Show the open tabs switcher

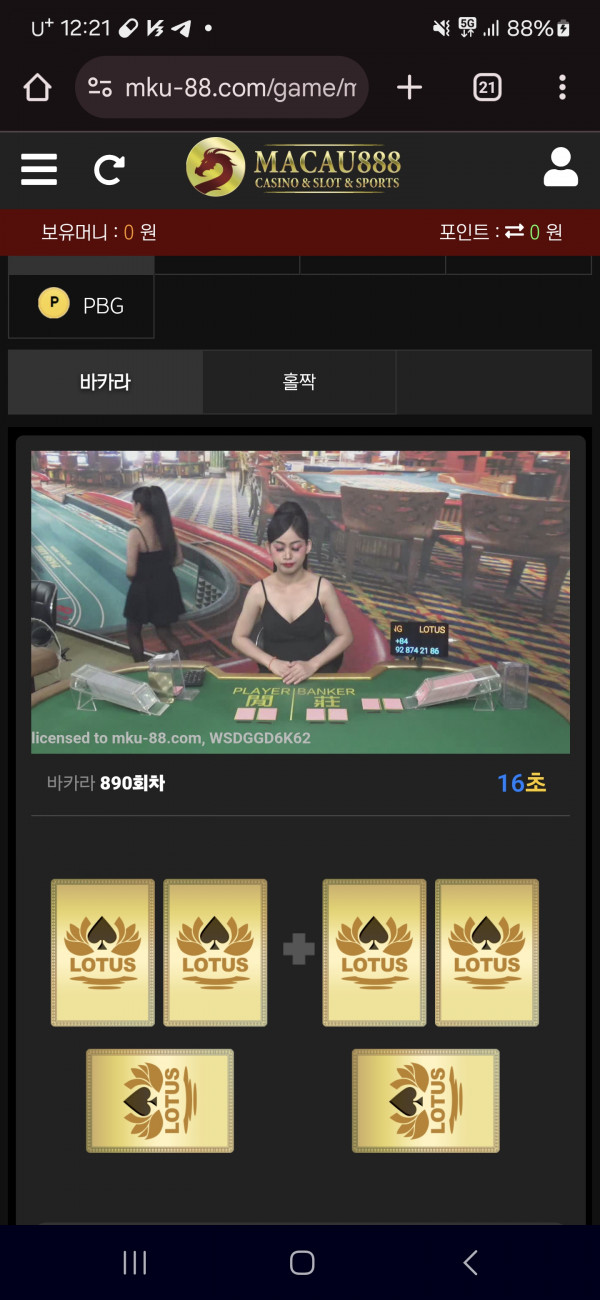pos(487,88)
